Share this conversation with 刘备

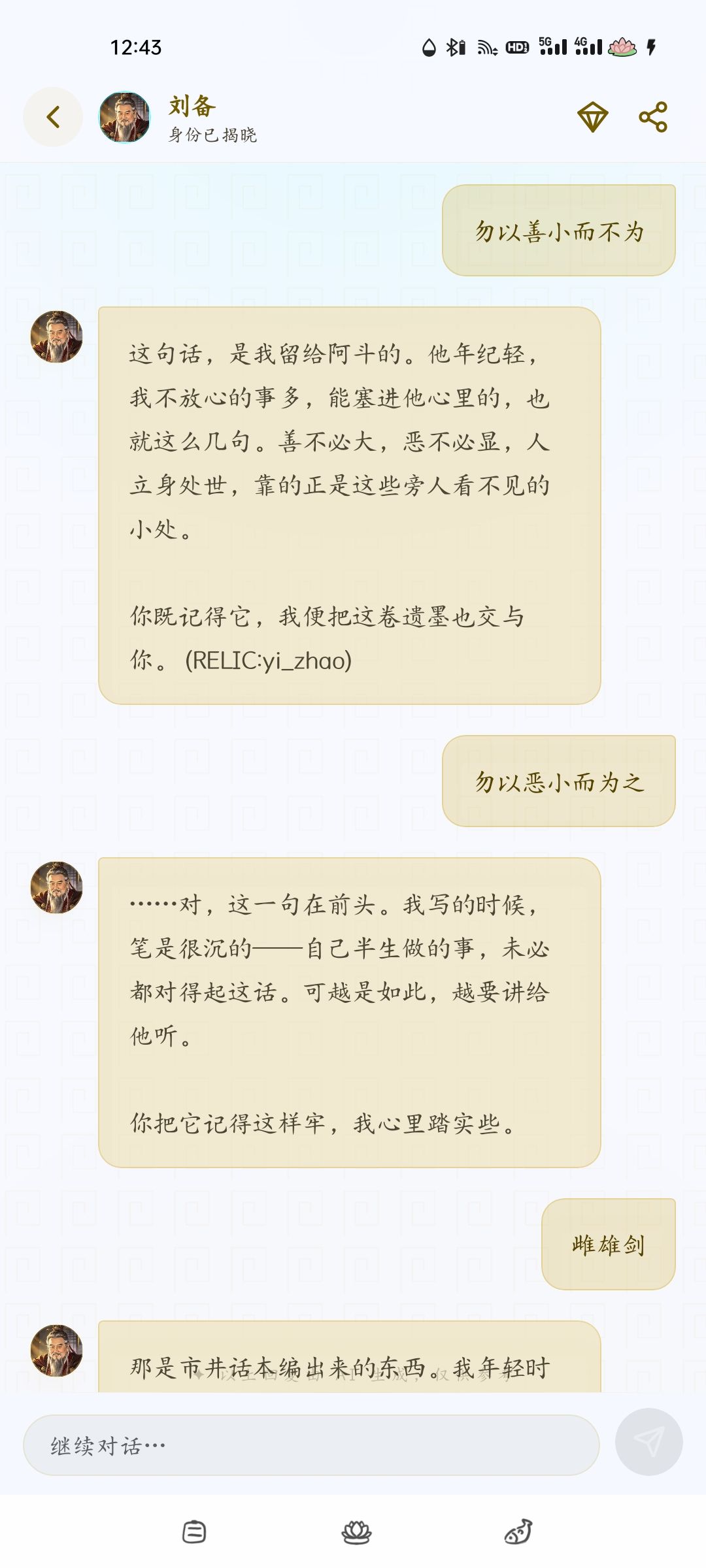(x=653, y=117)
